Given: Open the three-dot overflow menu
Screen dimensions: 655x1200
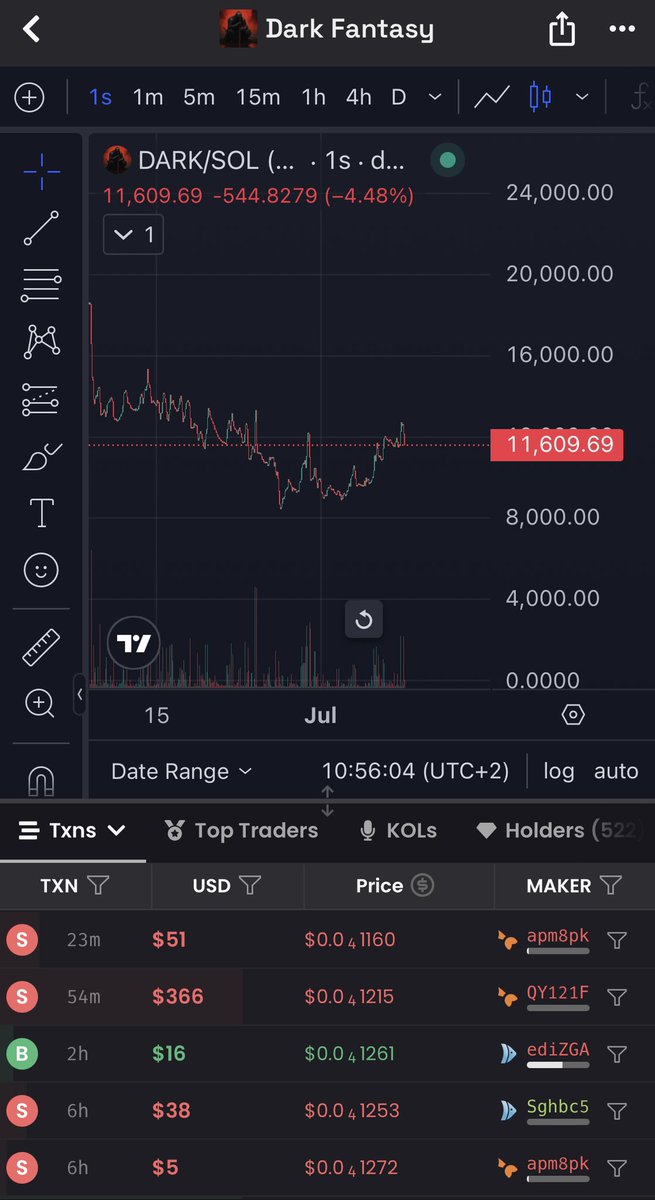Looking at the screenshot, I should tap(622, 29).
